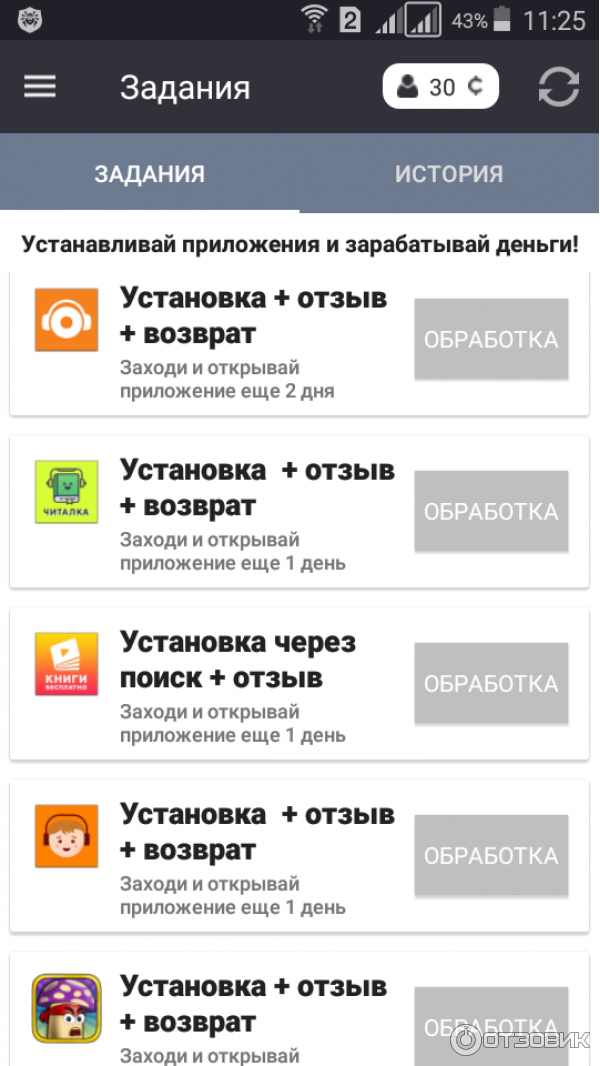Open the 30 coin balance chip

point(440,87)
